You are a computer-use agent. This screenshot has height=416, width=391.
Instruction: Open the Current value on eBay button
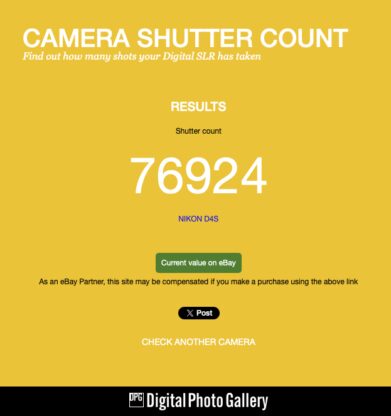[x=198, y=263]
